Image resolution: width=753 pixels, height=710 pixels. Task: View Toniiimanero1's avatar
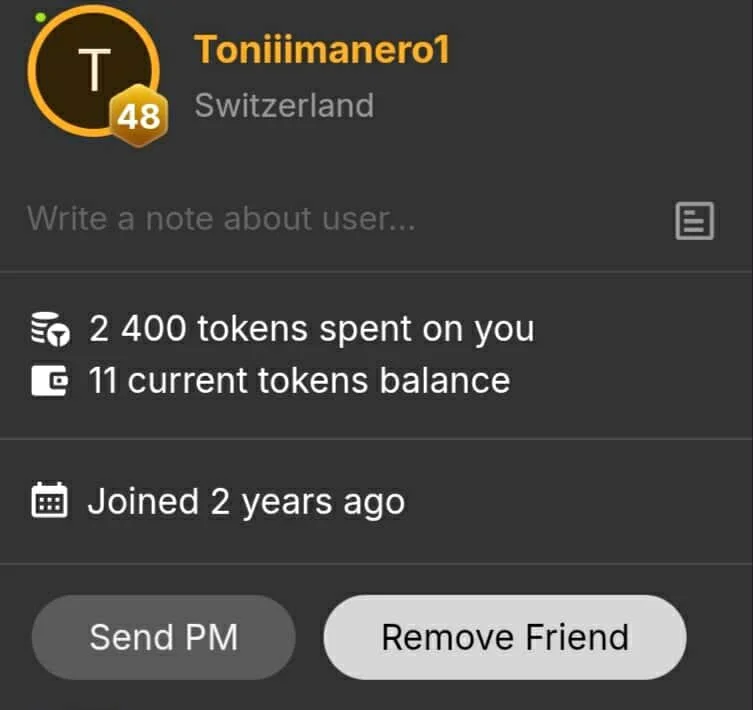click(x=93, y=70)
